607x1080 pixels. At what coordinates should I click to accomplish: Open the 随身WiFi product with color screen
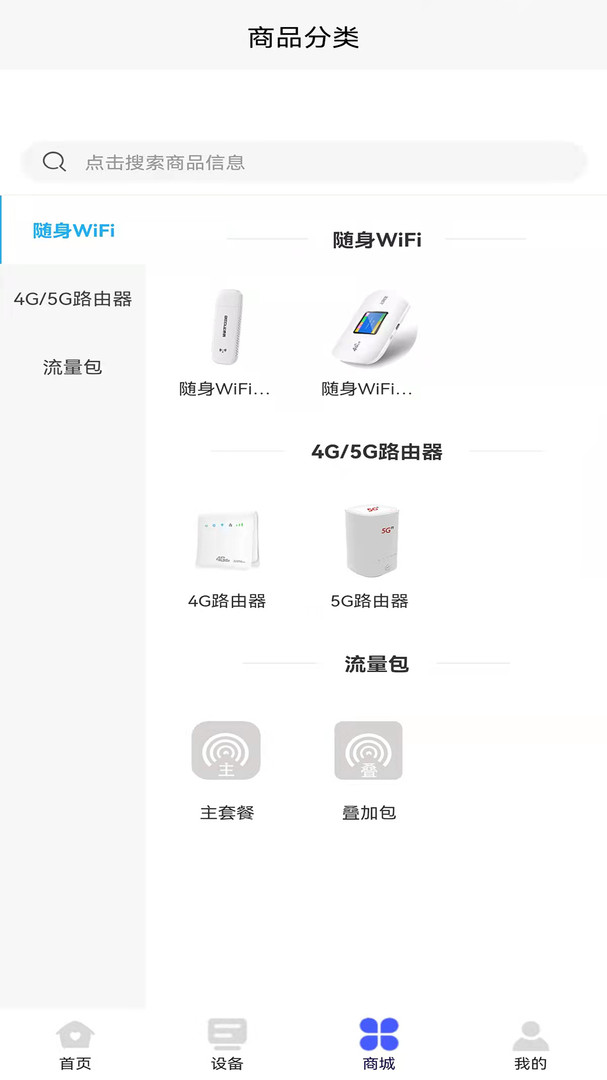click(x=368, y=342)
